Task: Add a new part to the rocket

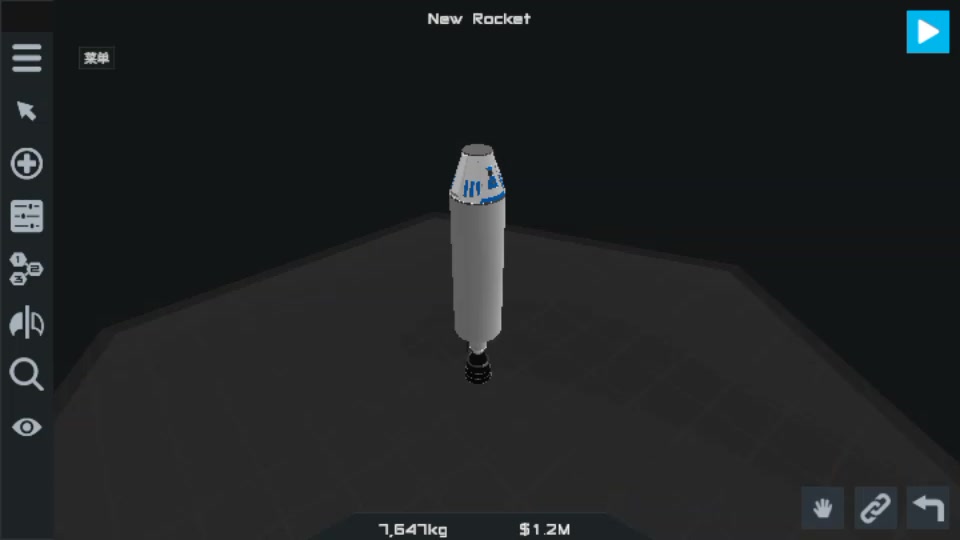Action: coord(27,164)
